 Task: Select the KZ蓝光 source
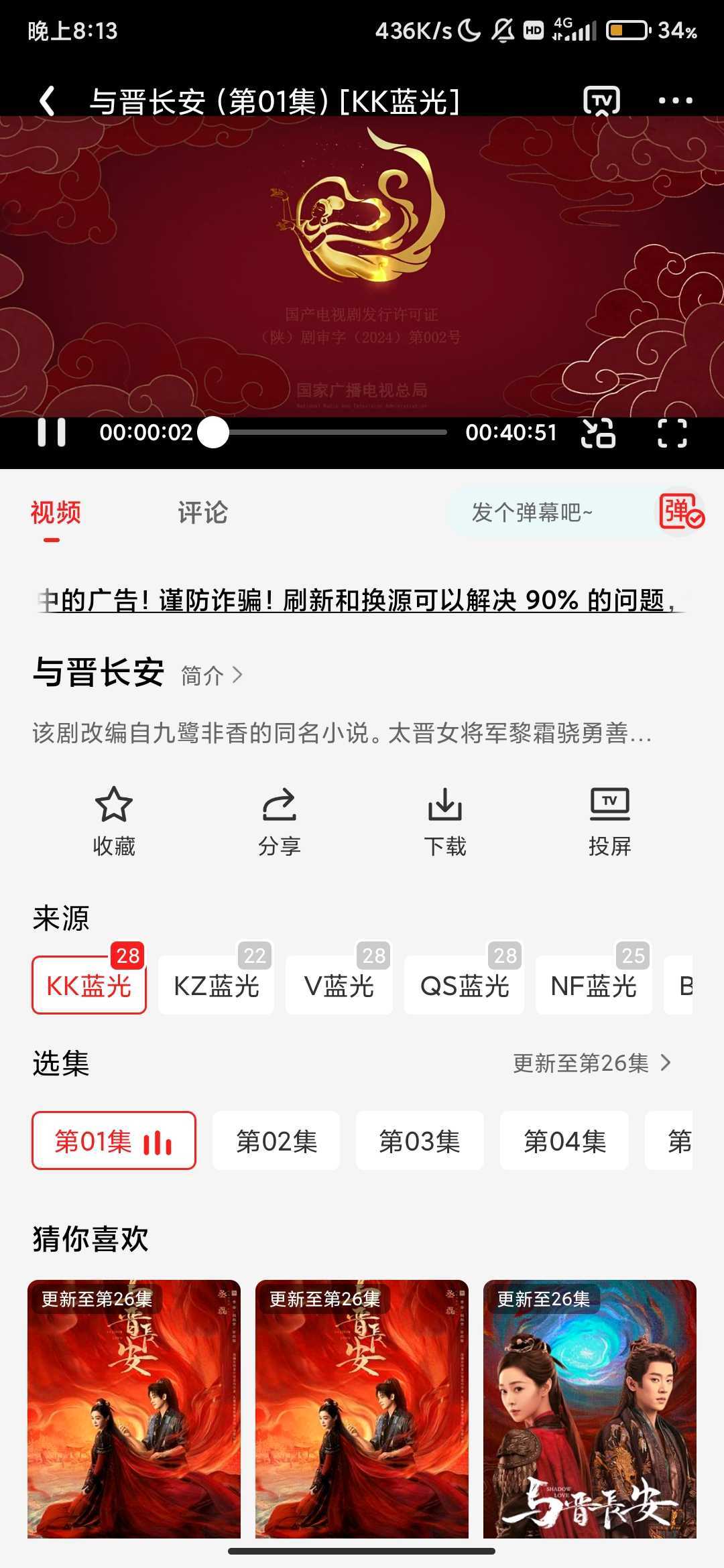click(x=216, y=986)
